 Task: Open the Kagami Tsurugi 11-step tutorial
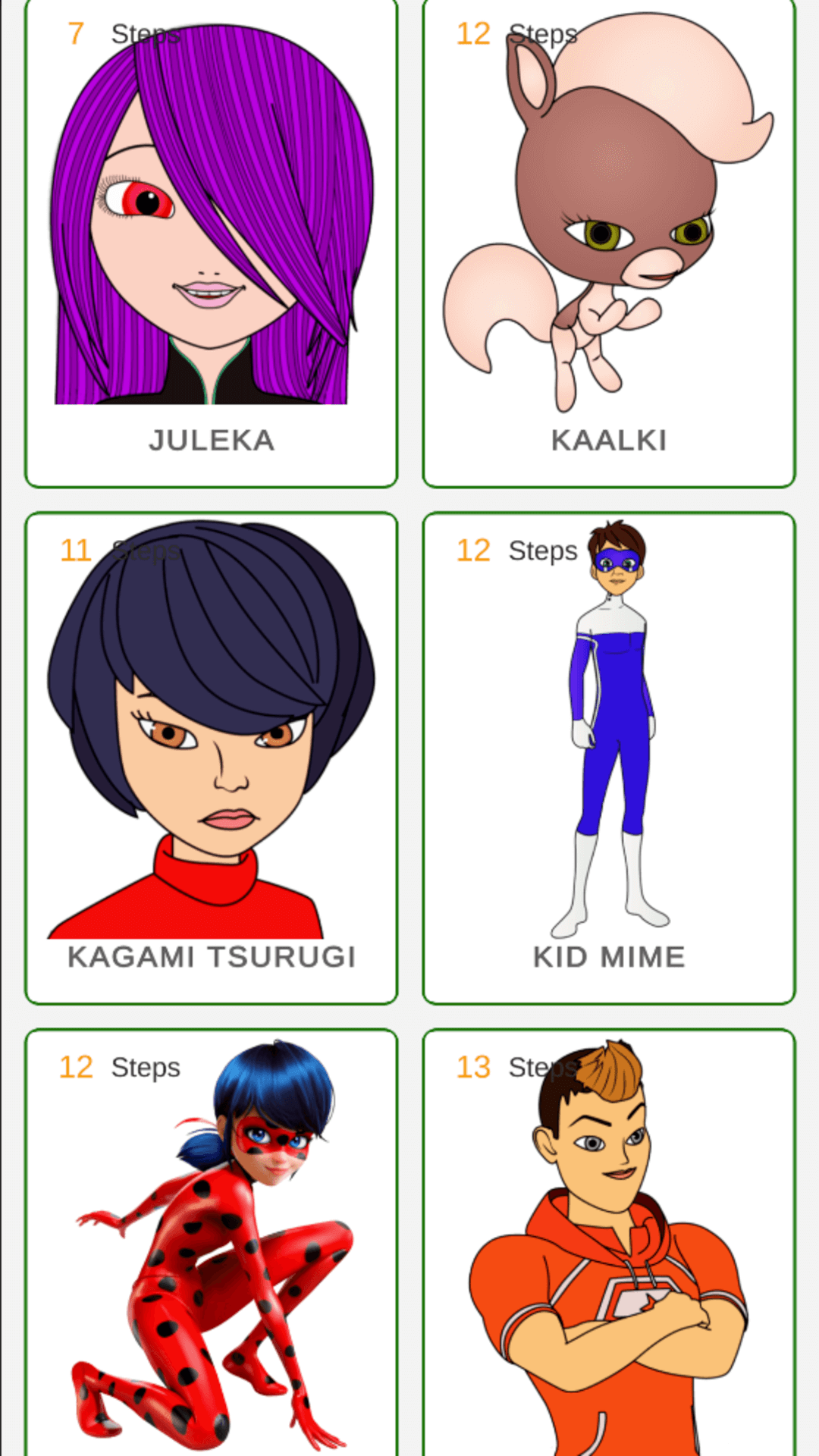click(211, 758)
